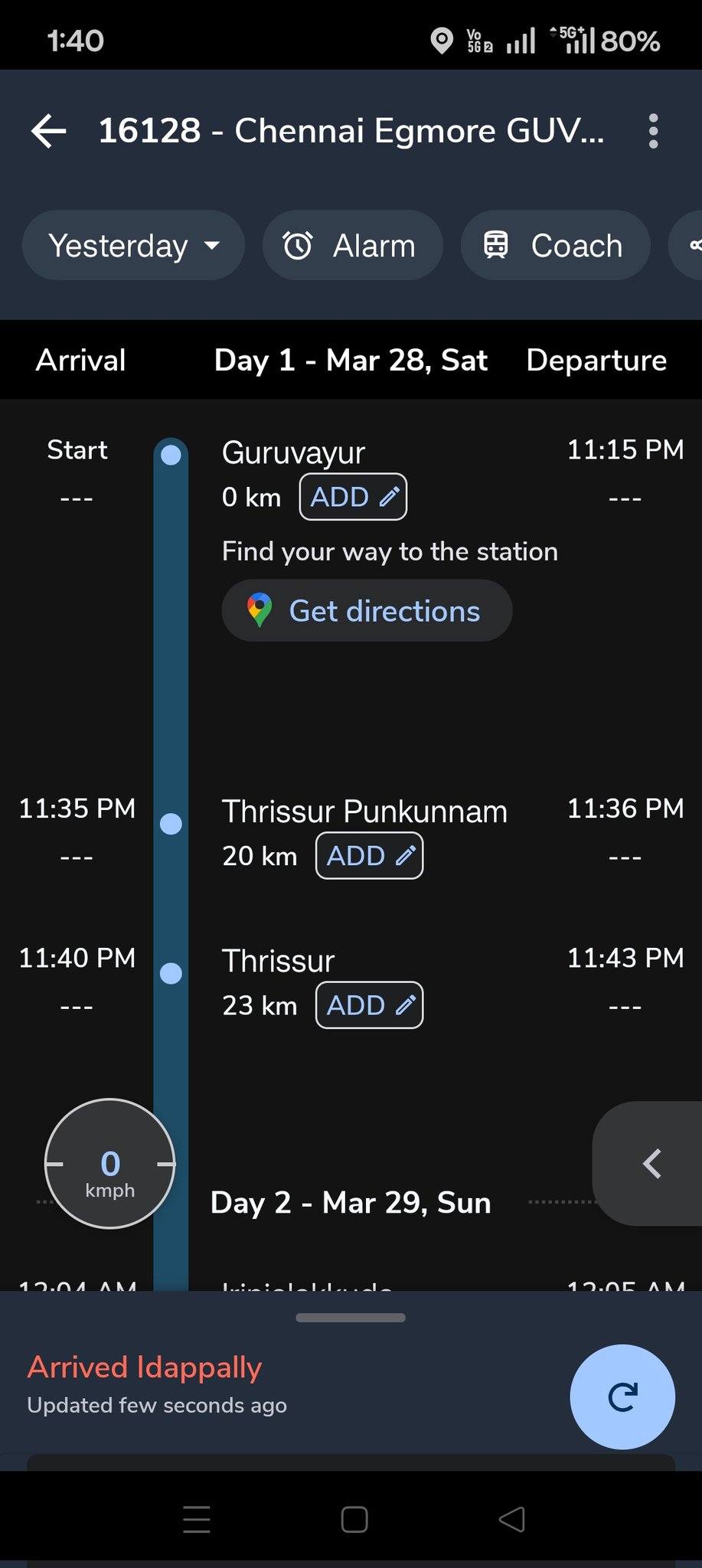Open the Thrissur station row
702x1568 pixels.
(x=279, y=962)
